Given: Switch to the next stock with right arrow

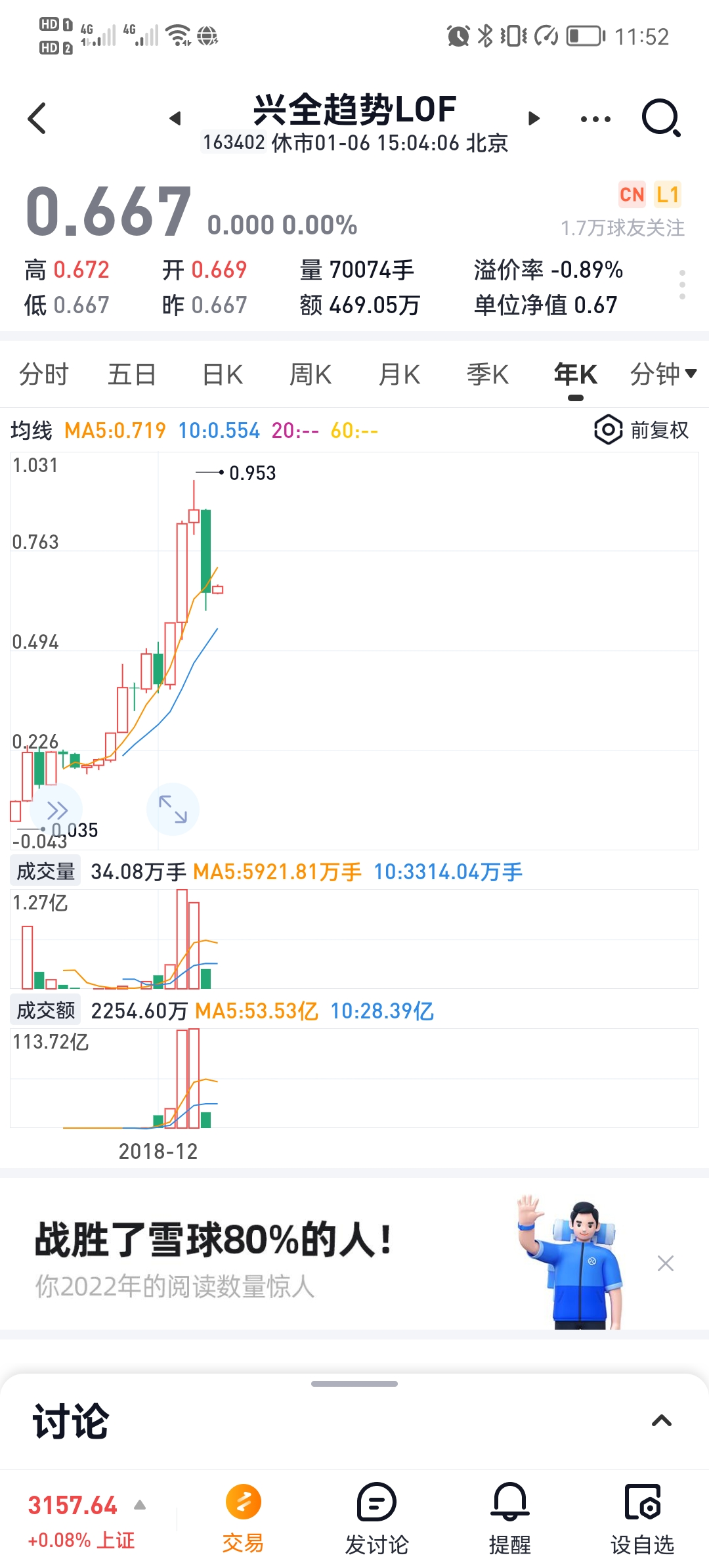Looking at the screenshot, I should [x=534, y=118].
